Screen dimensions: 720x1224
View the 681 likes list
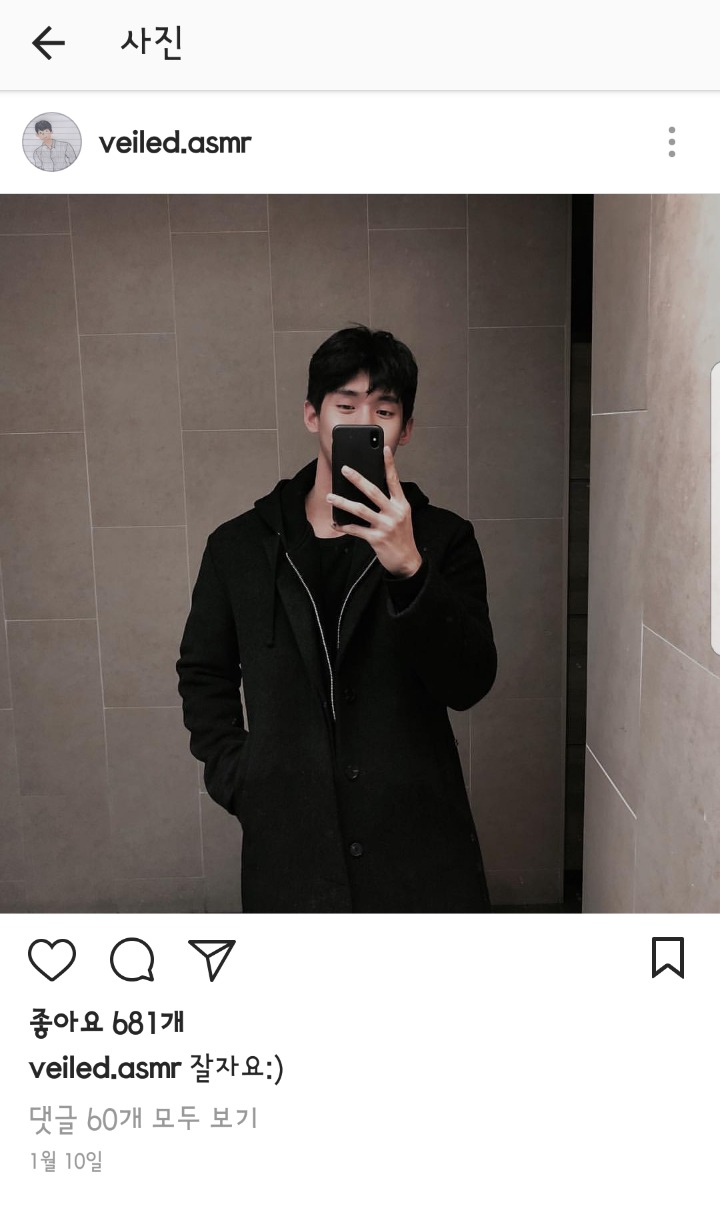pyautogui.click(x=106, y=1022)
